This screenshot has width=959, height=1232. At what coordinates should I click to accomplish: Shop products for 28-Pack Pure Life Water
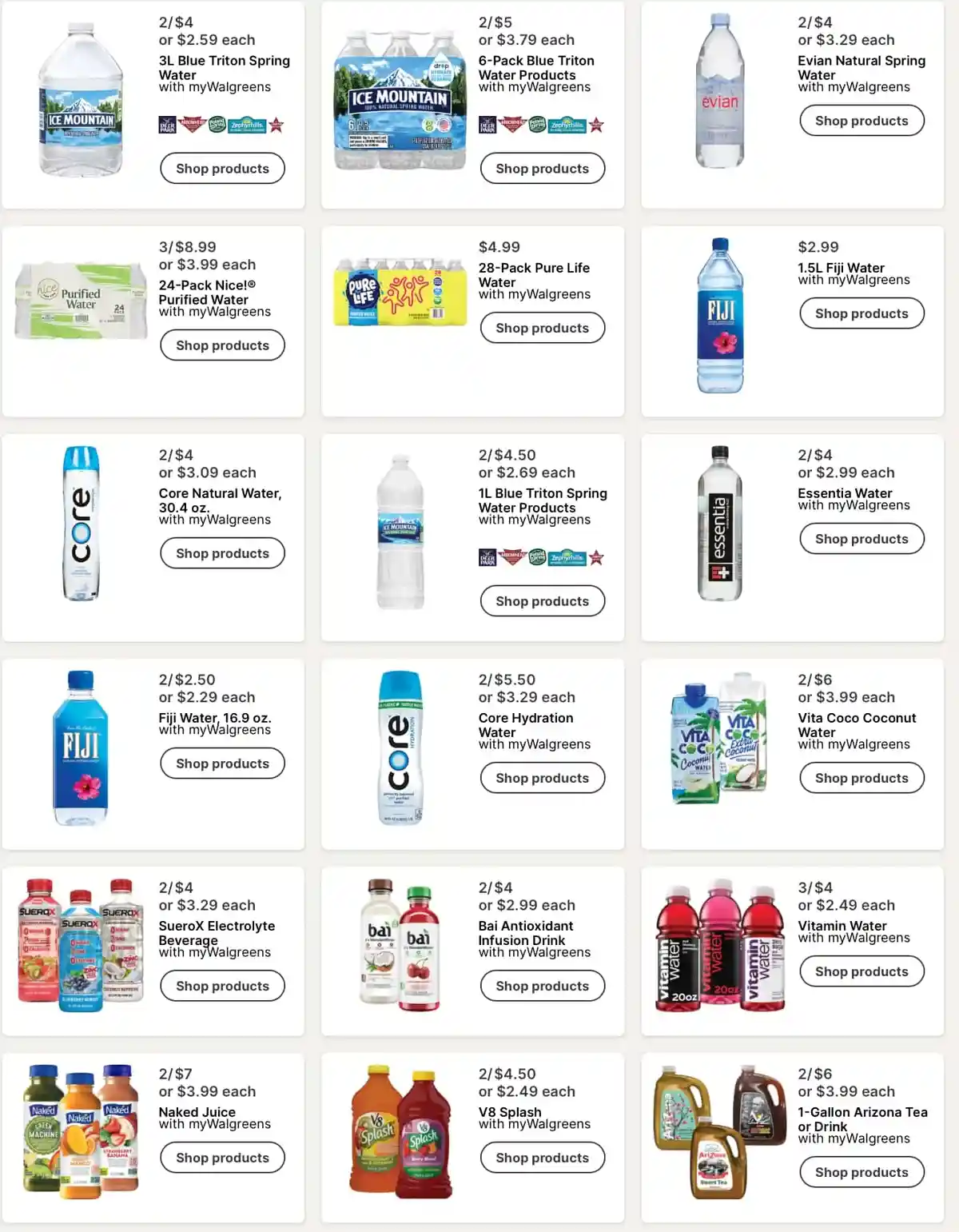point(542,328)
